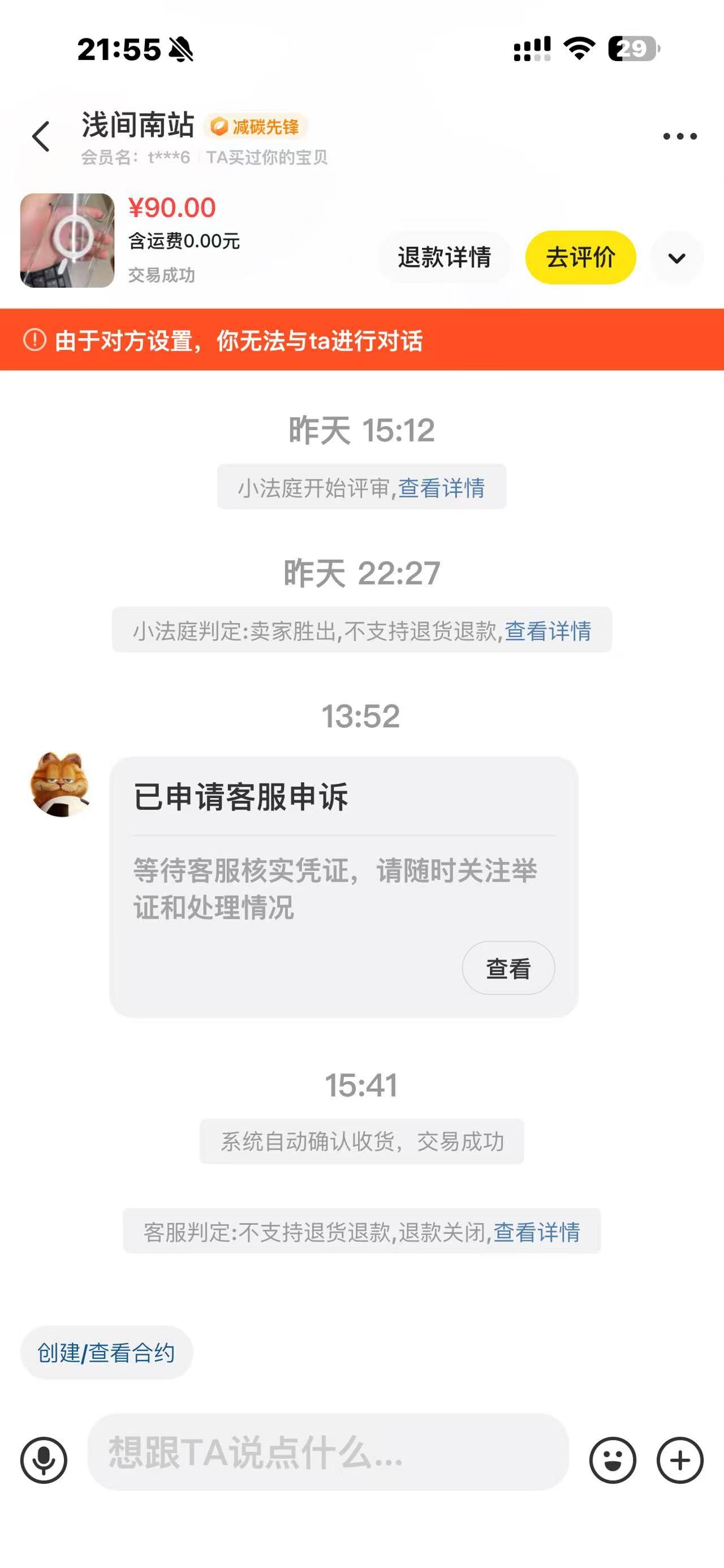Tap 查看 on the 已申请客服申诉 card
The height and width of the screenshot is (1568, 724).
(x=508, y=968)
